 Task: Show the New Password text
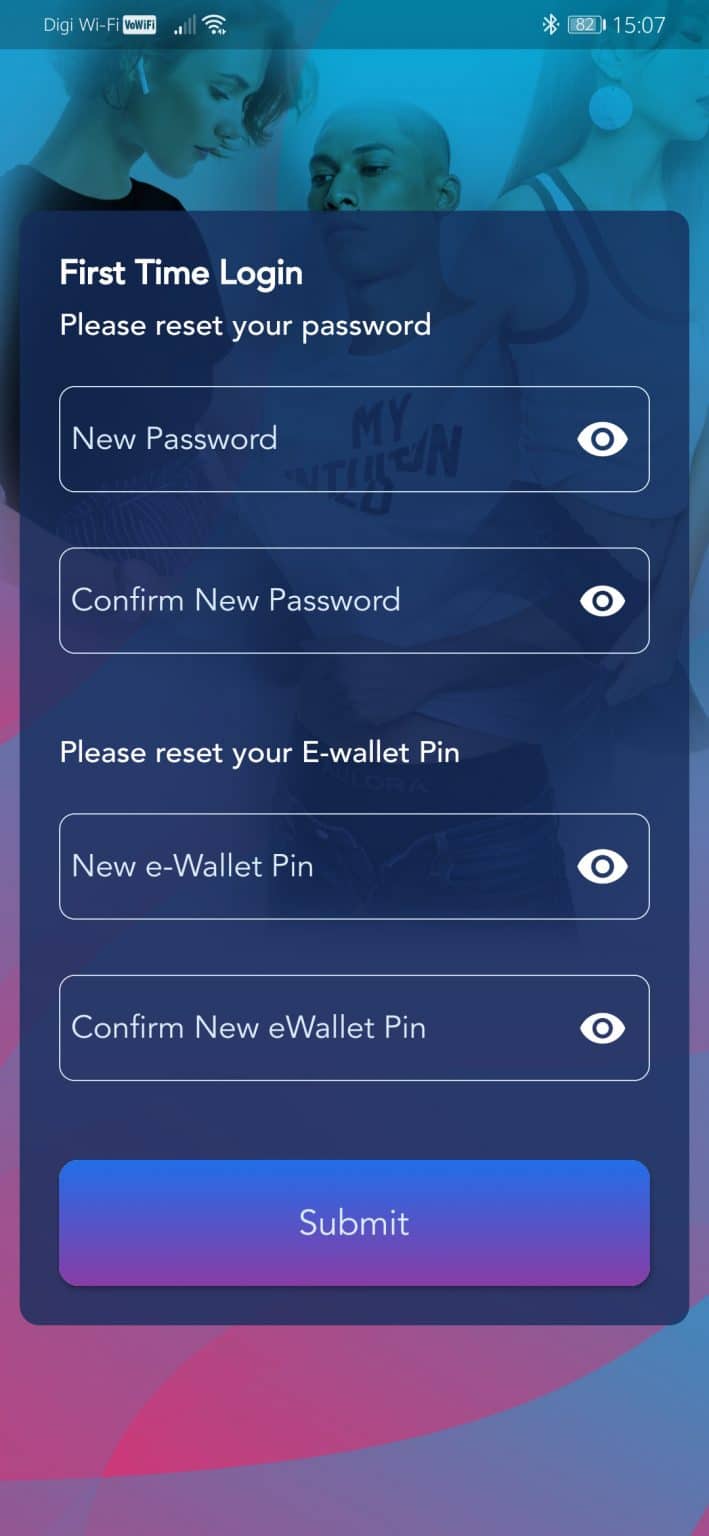(602, 439)
